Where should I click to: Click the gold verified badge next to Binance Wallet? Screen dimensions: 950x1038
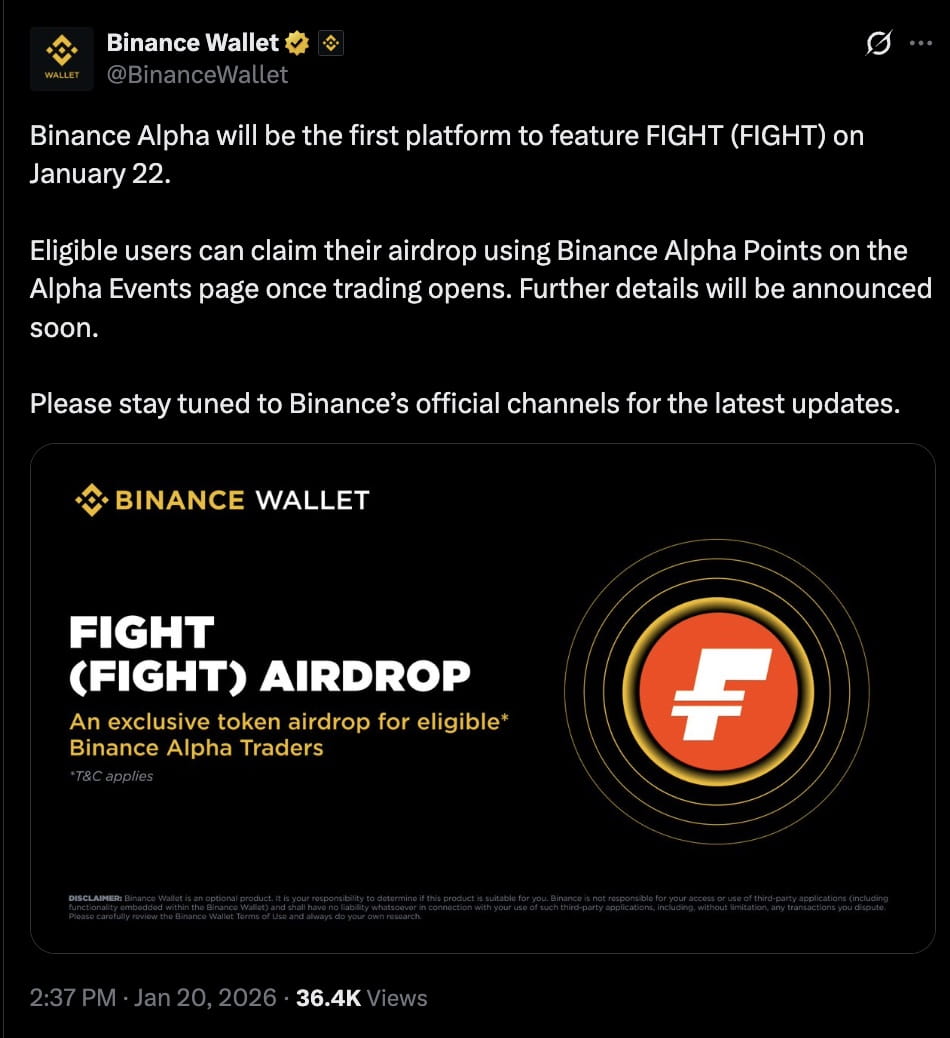point(295,42)
